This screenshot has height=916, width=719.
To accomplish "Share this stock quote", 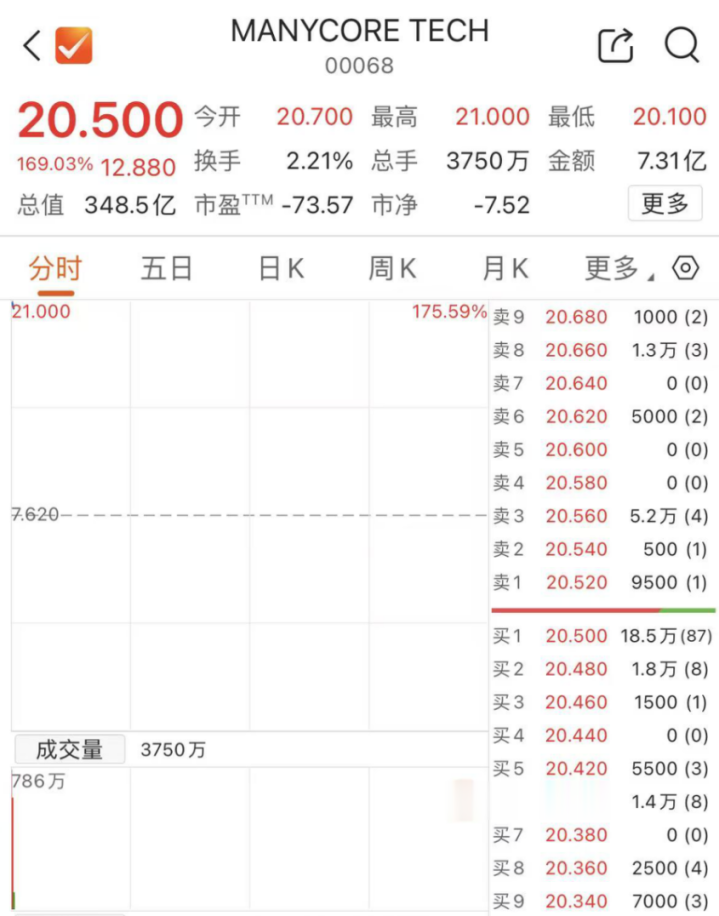I will tap(616, 45).
